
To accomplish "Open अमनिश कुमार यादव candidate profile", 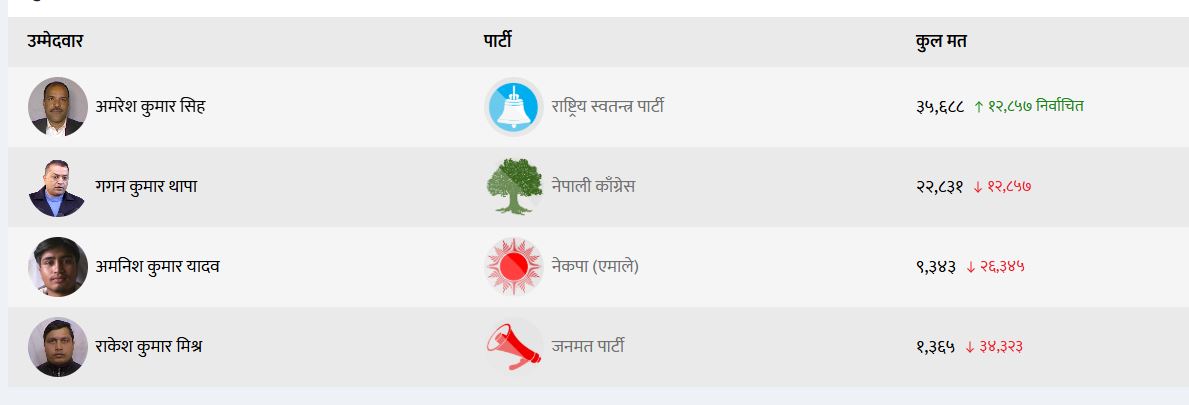I will pos(157,266).
